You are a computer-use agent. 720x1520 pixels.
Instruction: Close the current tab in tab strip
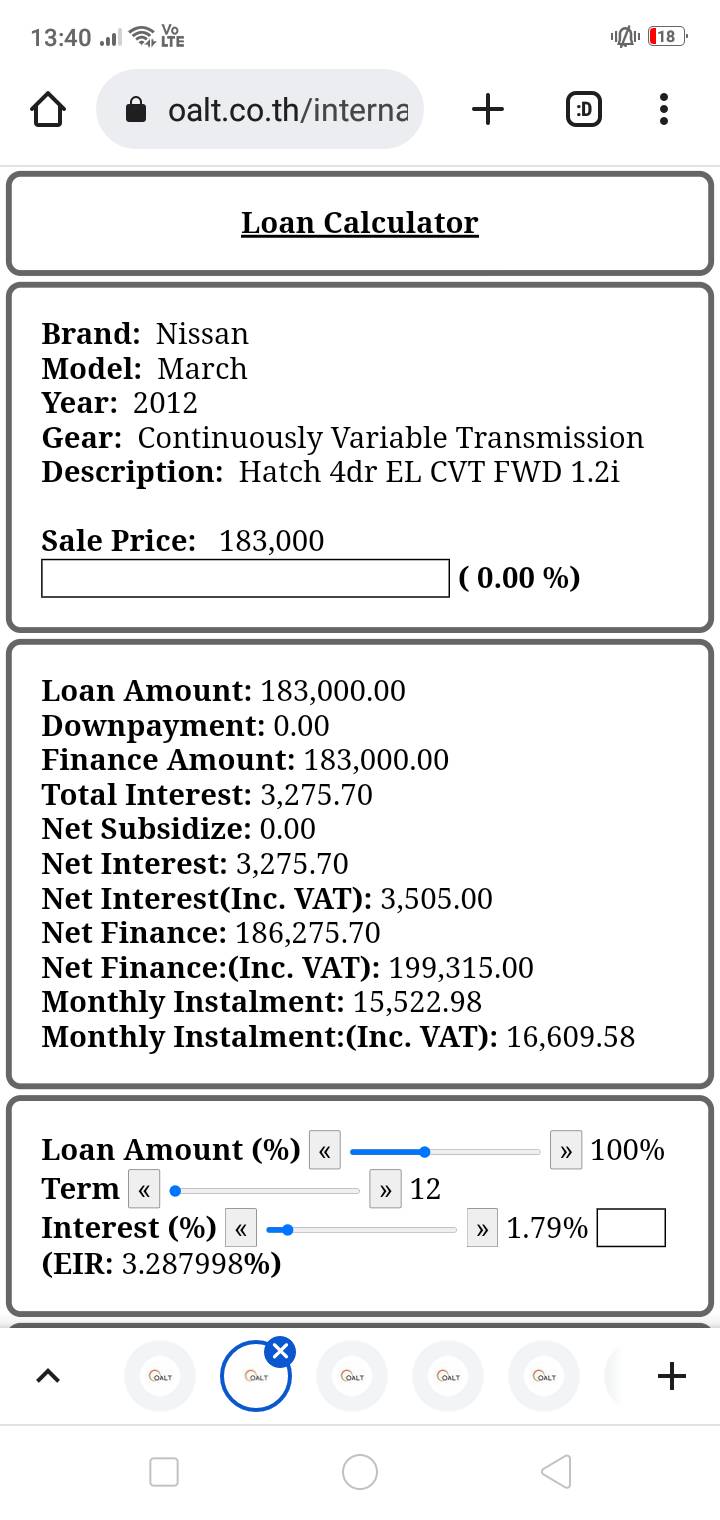pos(280,1352)
